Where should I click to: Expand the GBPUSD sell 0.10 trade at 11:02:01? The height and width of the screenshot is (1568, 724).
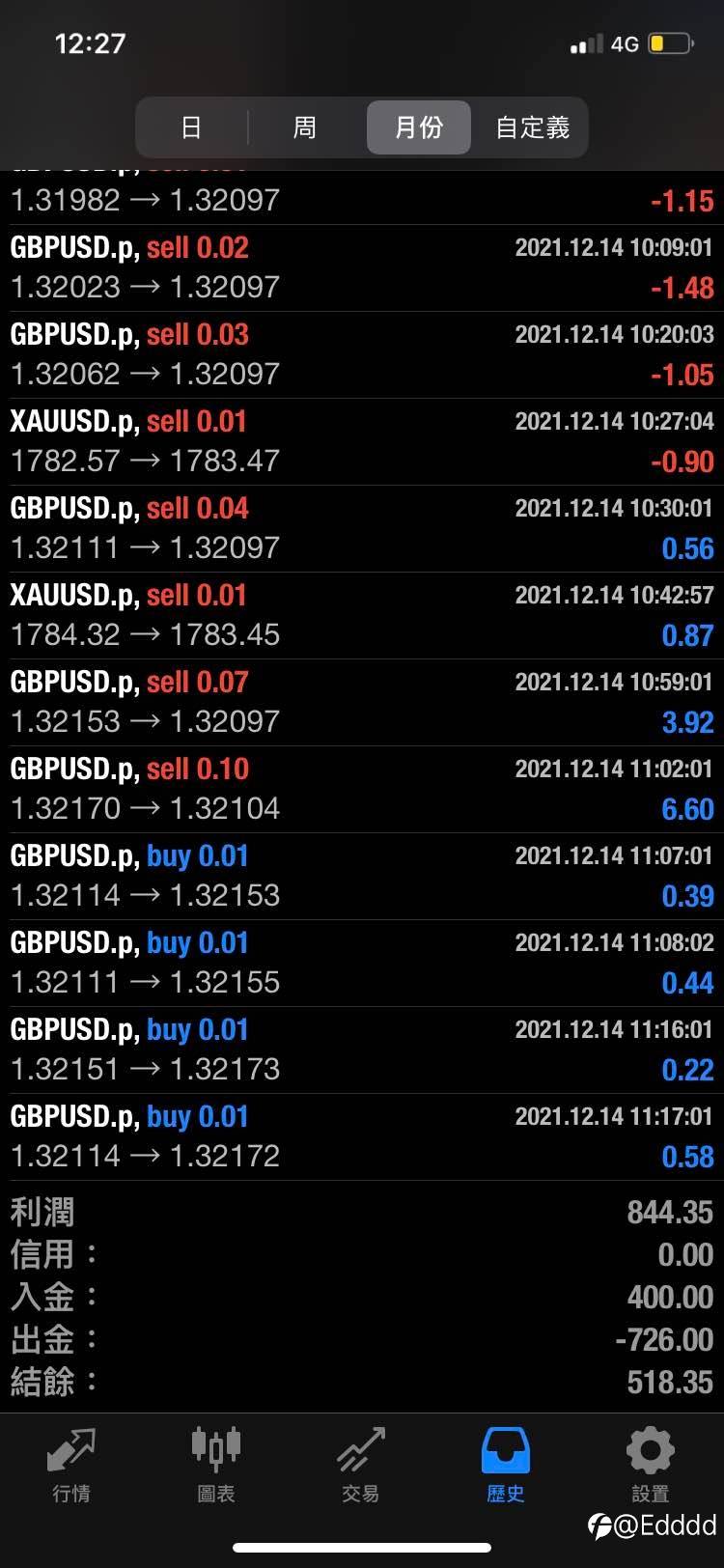point(362,790)
